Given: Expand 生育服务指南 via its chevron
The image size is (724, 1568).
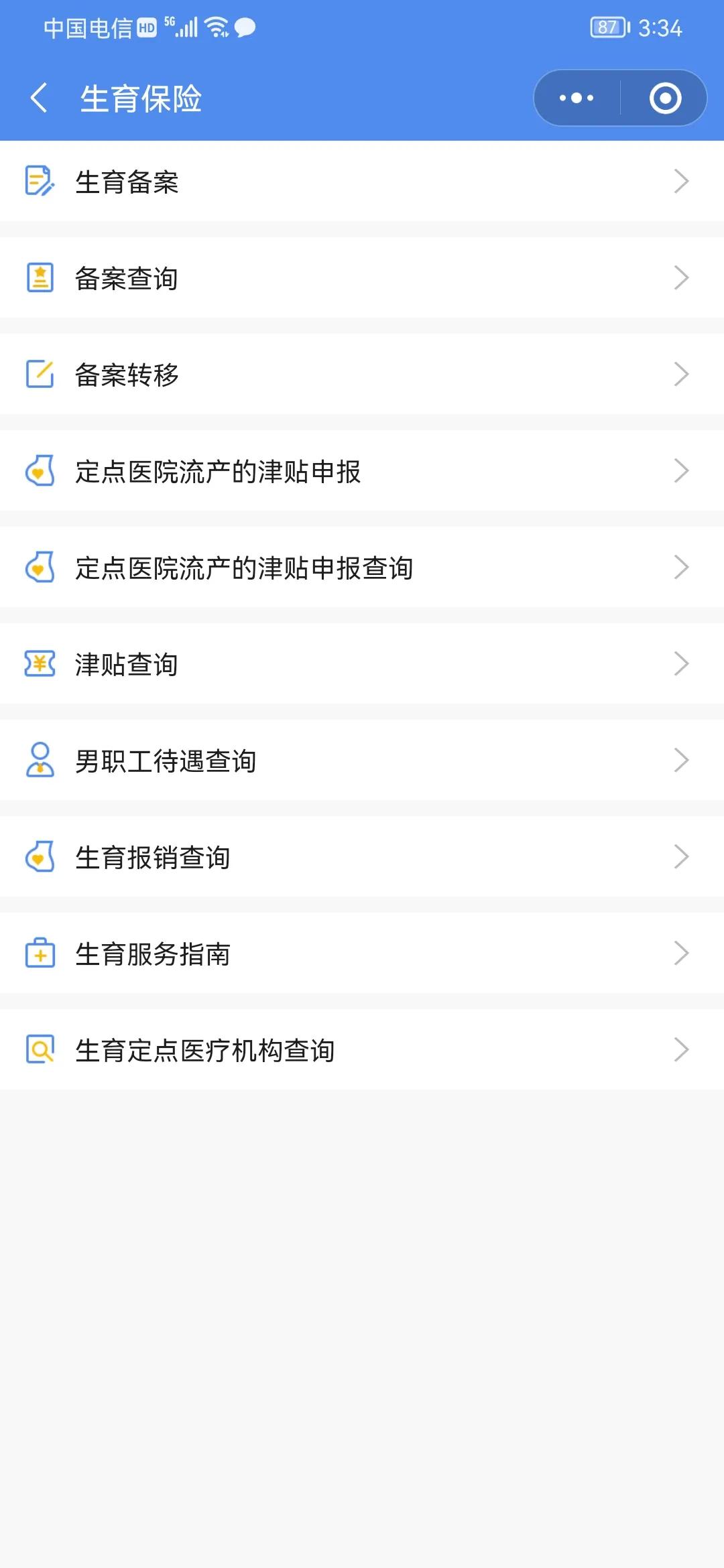Looking at the screenshot, I should click(681, 953).
